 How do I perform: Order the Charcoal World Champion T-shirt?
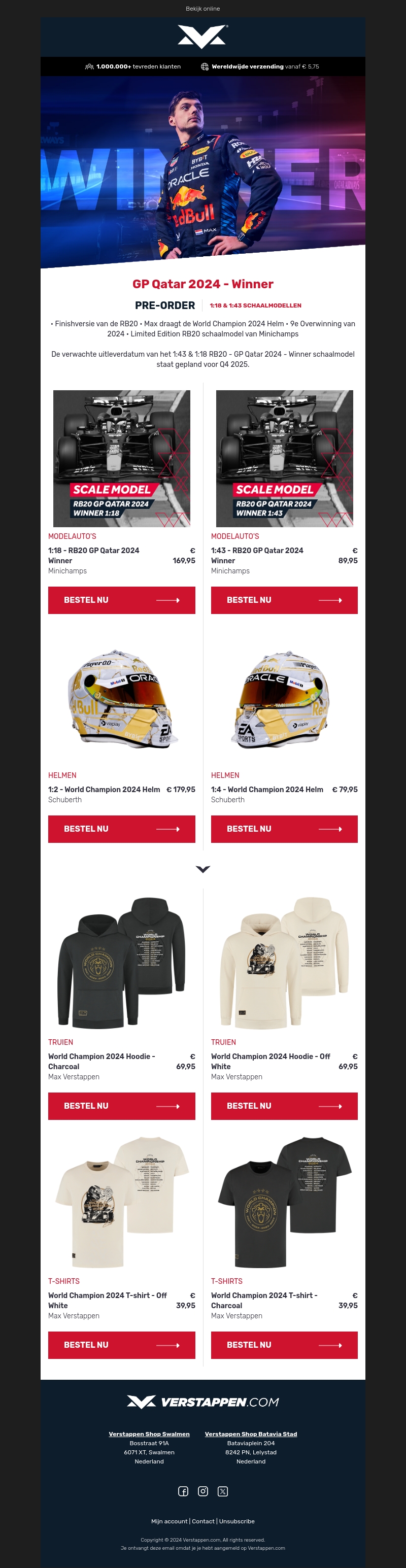click(x=284, y=1345)
